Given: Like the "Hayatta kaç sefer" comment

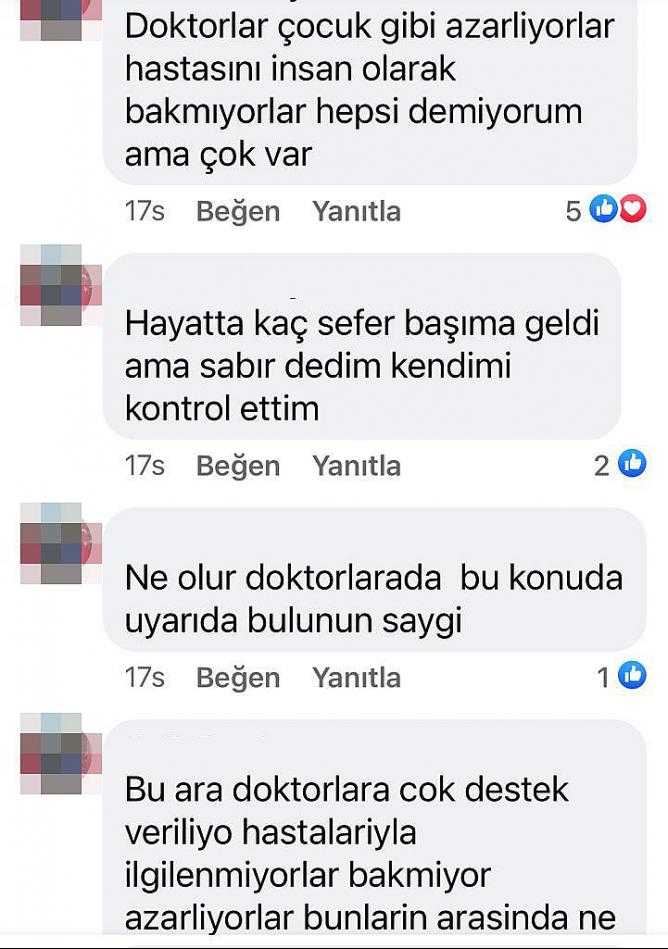Looking at the screenshot, I should point(238,465).
